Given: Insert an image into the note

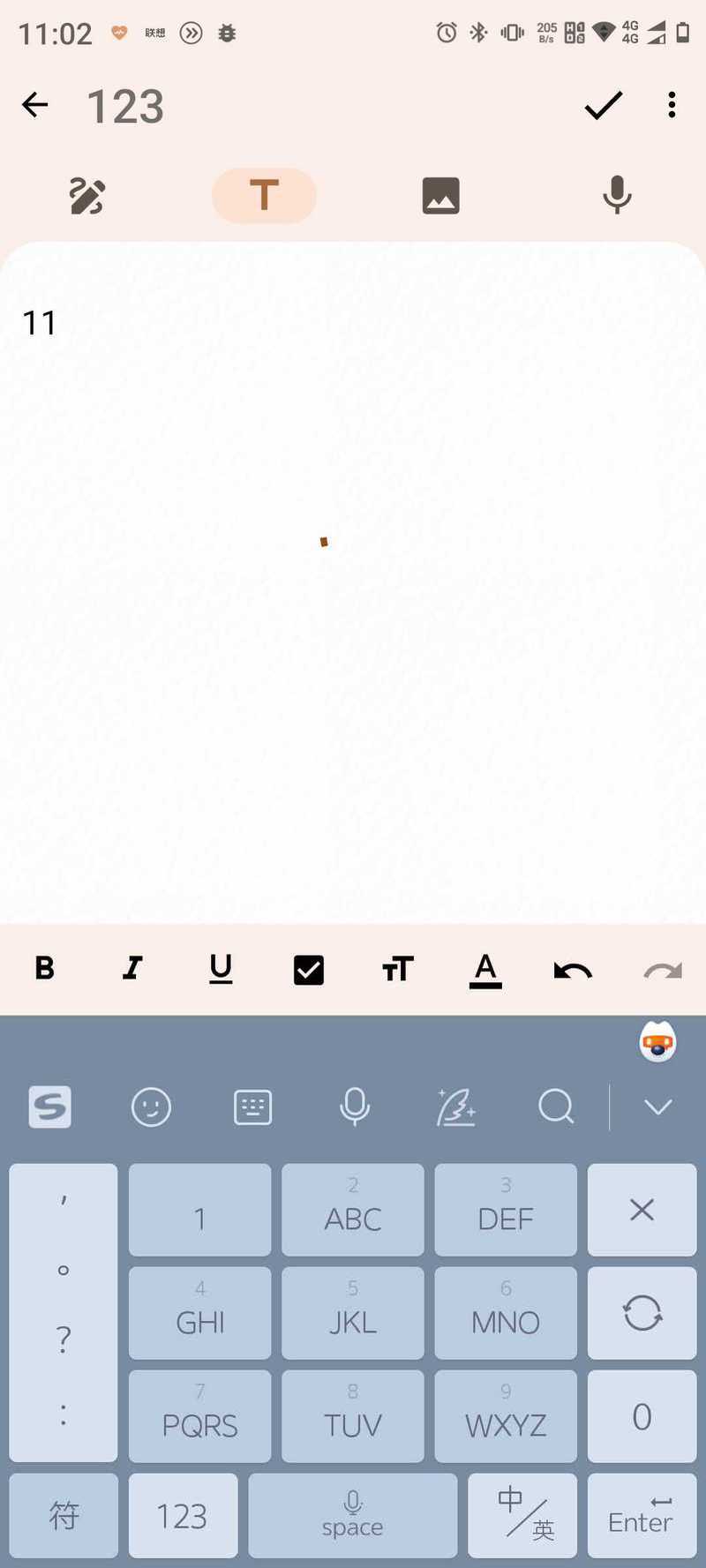Looking at the screenshot, I should pyautogui.click(x=440, y=196).
